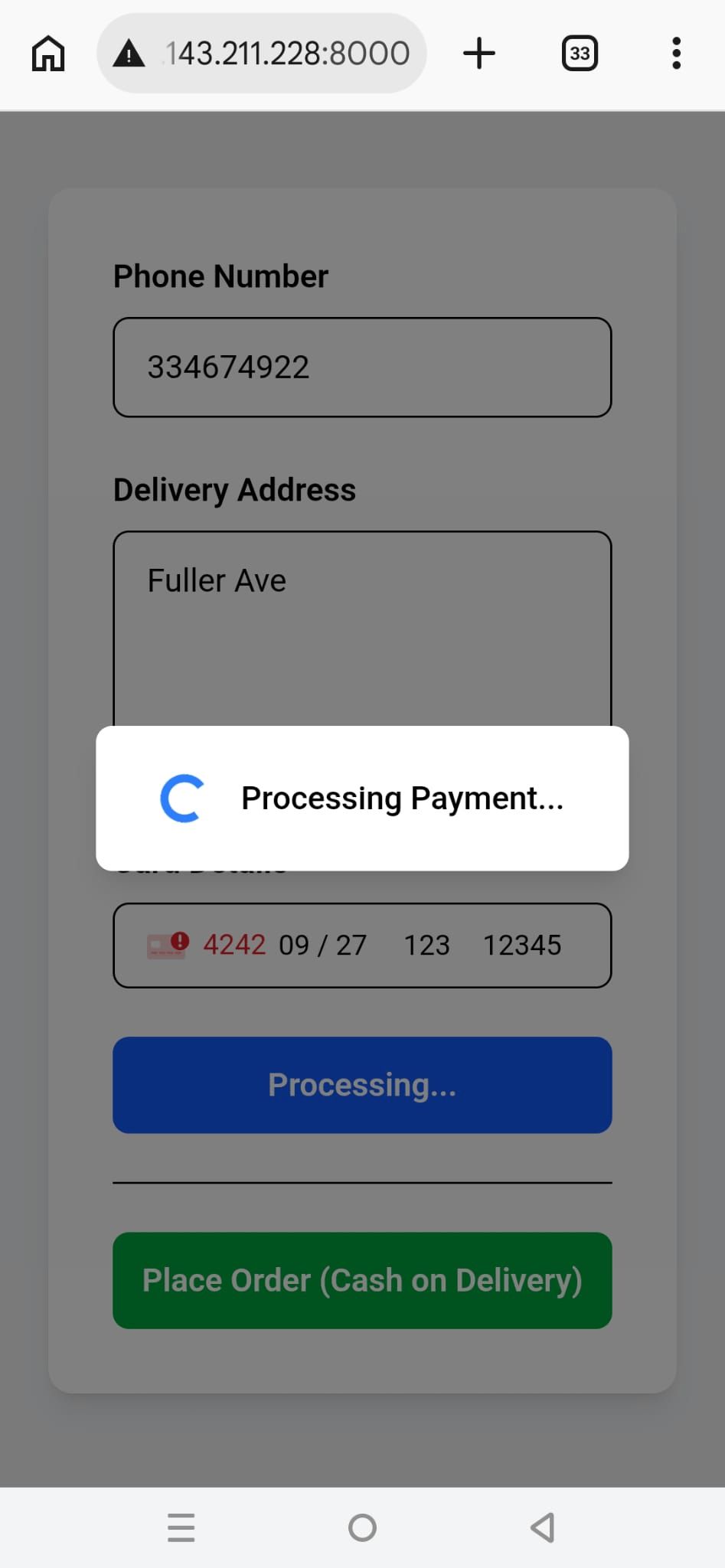Edit the Phone Number field
725x1568 pixels.
coord(362,367)
